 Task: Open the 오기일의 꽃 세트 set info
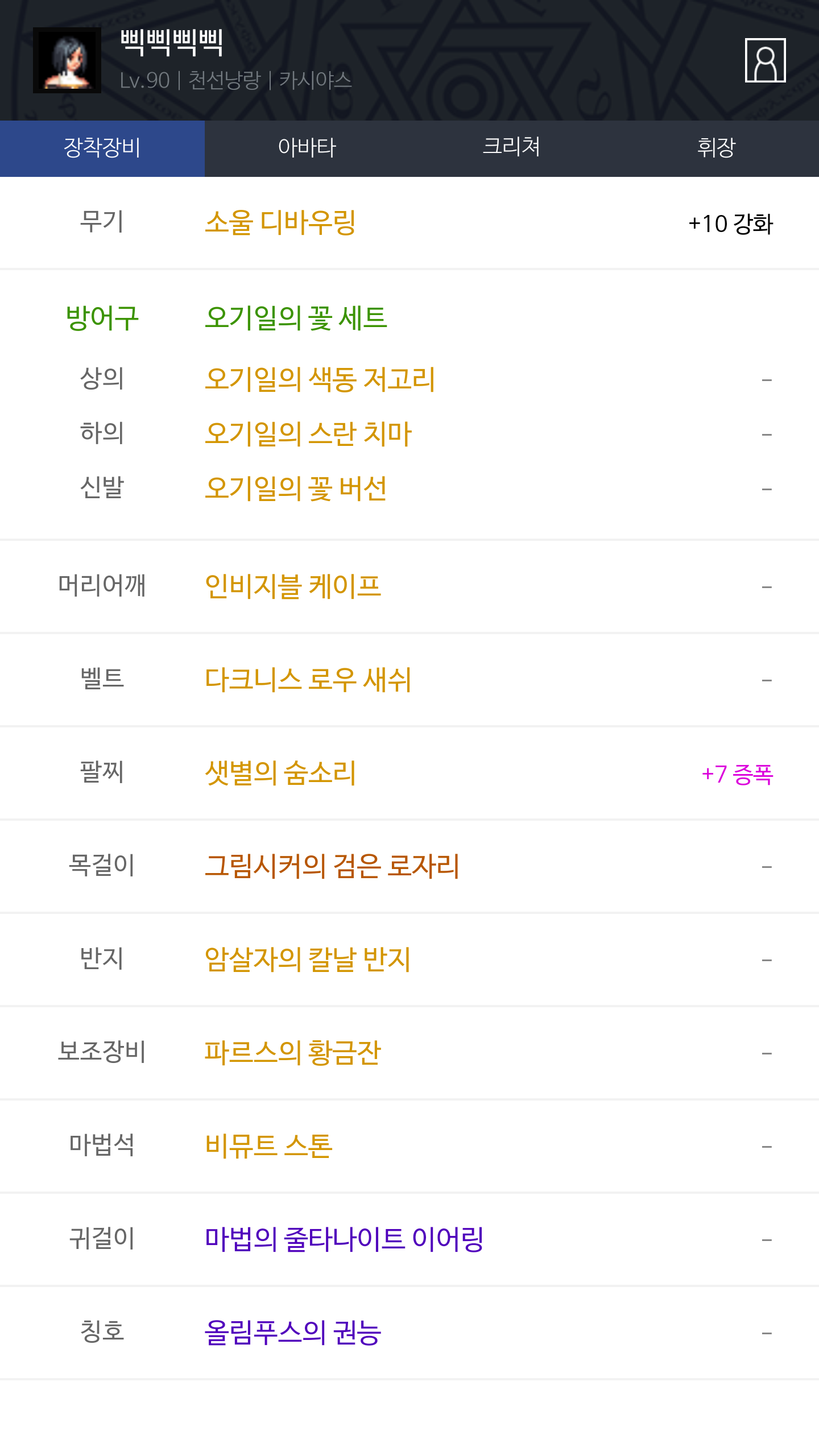tap(296, 317)
